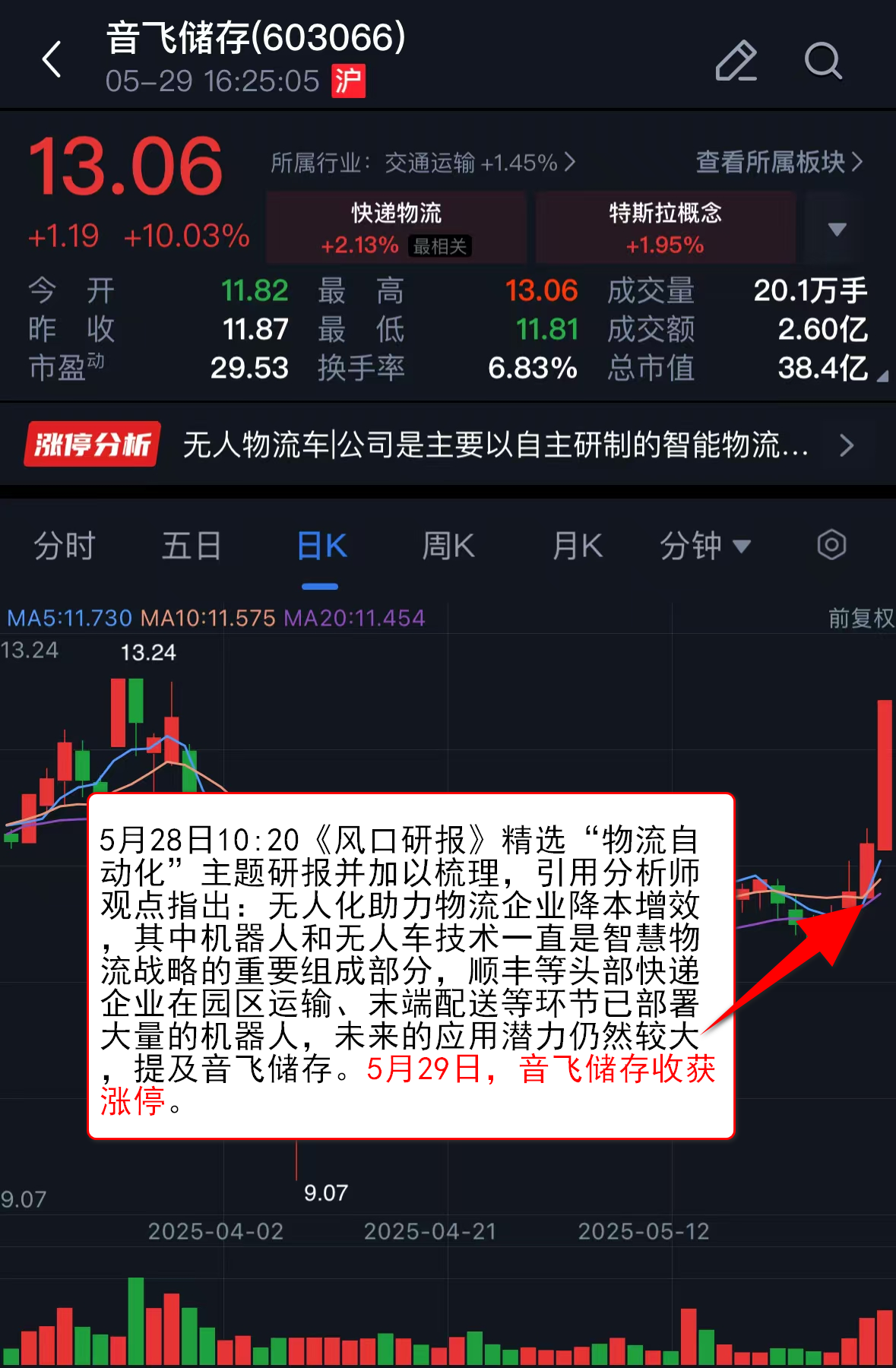The width and height of the screenshot is (896, 1368).
Task: Tap 前复权 price adjustment option
Action: click(x=860, y=618)
